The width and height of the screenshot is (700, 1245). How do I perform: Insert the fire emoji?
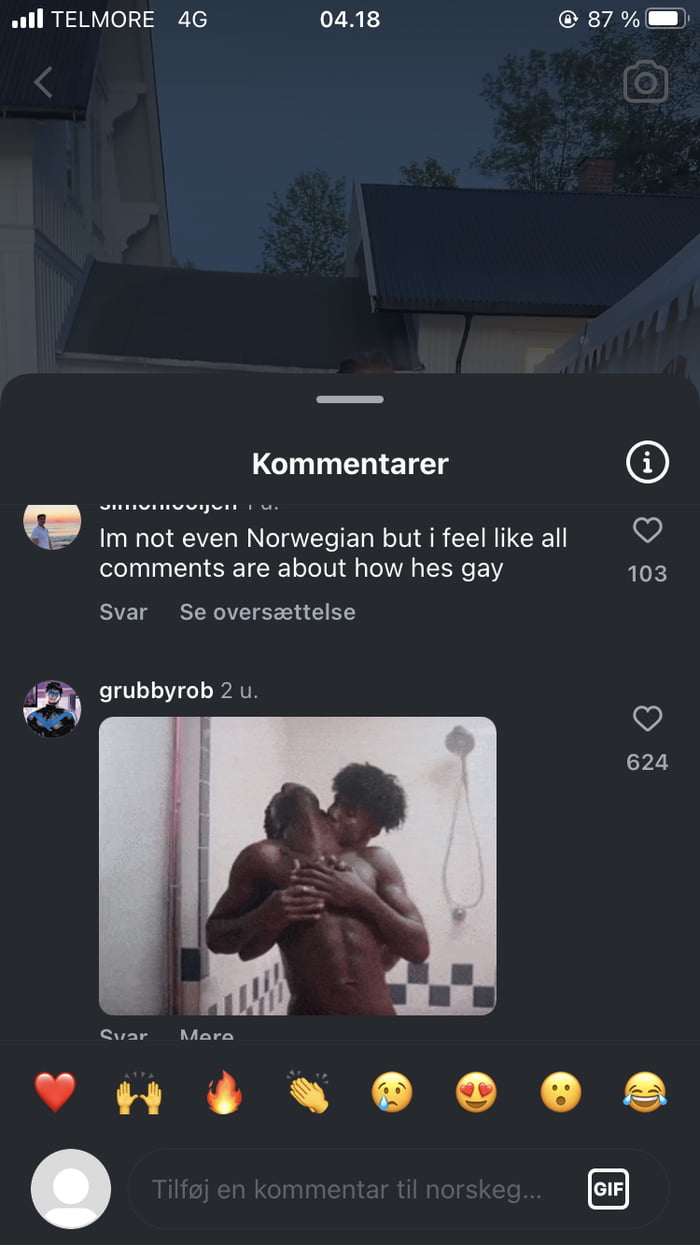pyautogui.click(x=224, y=1092)
